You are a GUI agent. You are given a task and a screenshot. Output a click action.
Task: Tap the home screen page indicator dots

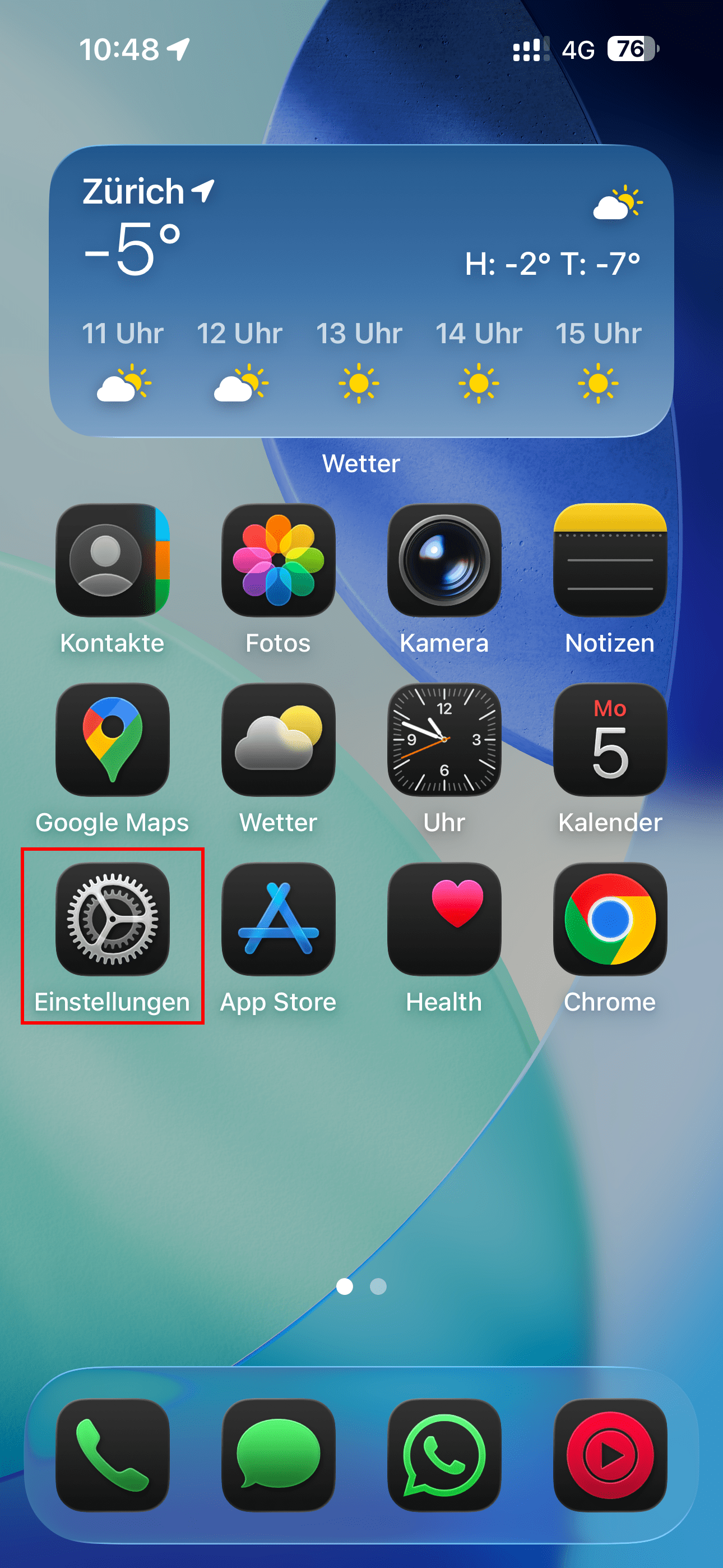[361, 1286]
